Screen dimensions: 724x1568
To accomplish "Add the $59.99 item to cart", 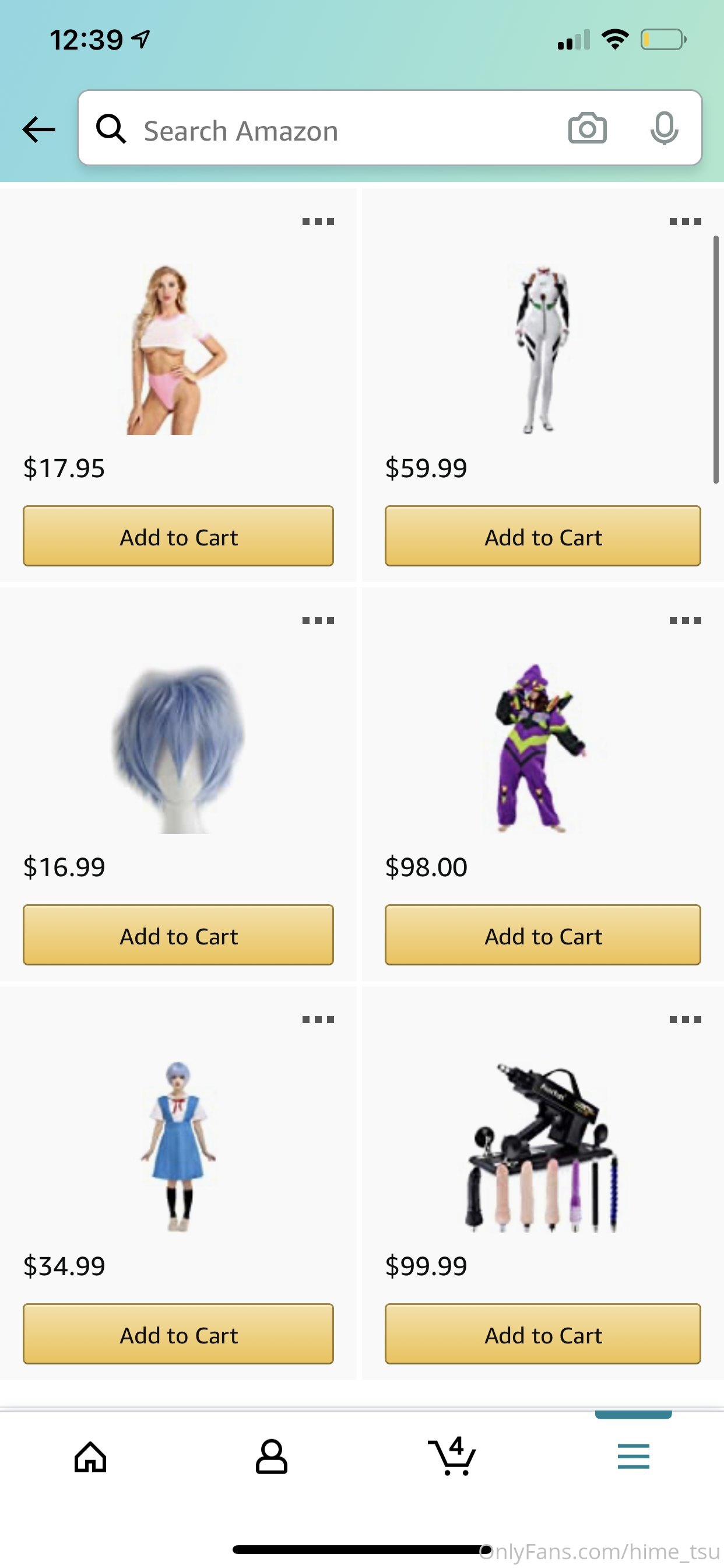I will [543, 536].
